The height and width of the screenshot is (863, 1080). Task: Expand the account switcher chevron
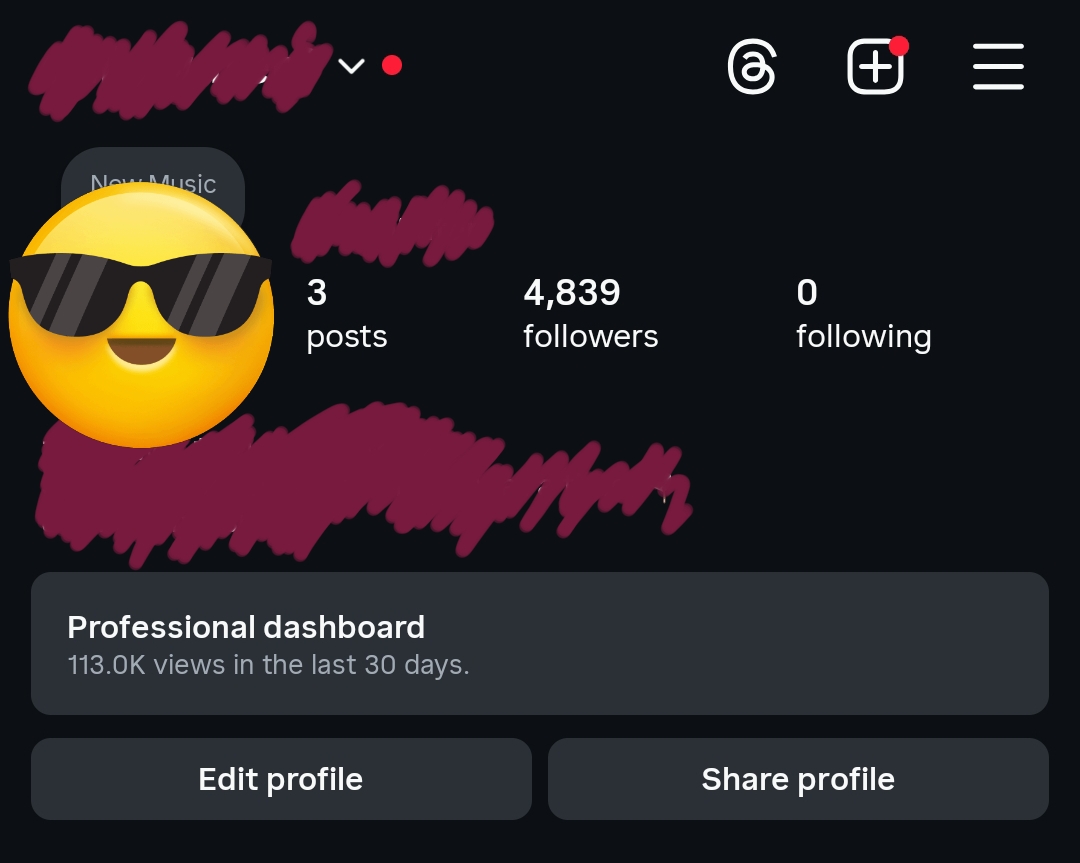coord(351,66)
